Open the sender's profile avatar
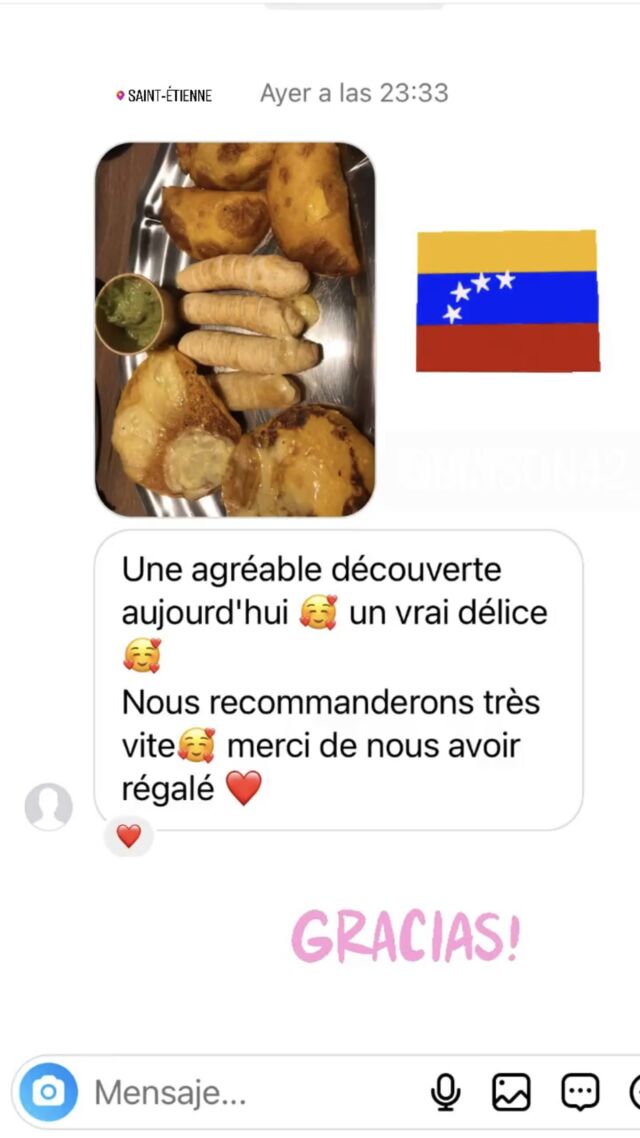Image resolution: width=640 pixels, height=1138 pixels. click(49, 806)
